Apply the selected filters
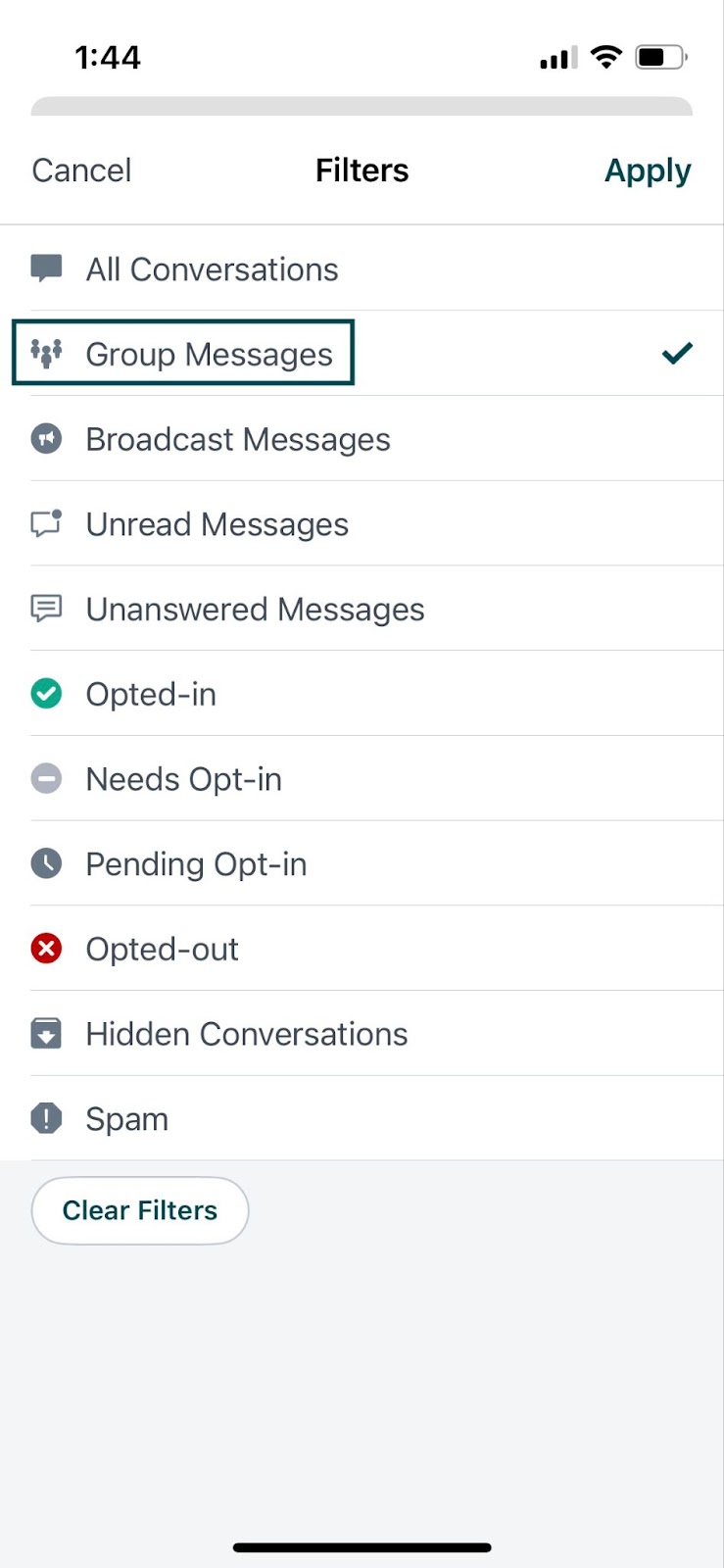Image resolution: width=724 pixels, height=1568 pixels. pos(648,171)
